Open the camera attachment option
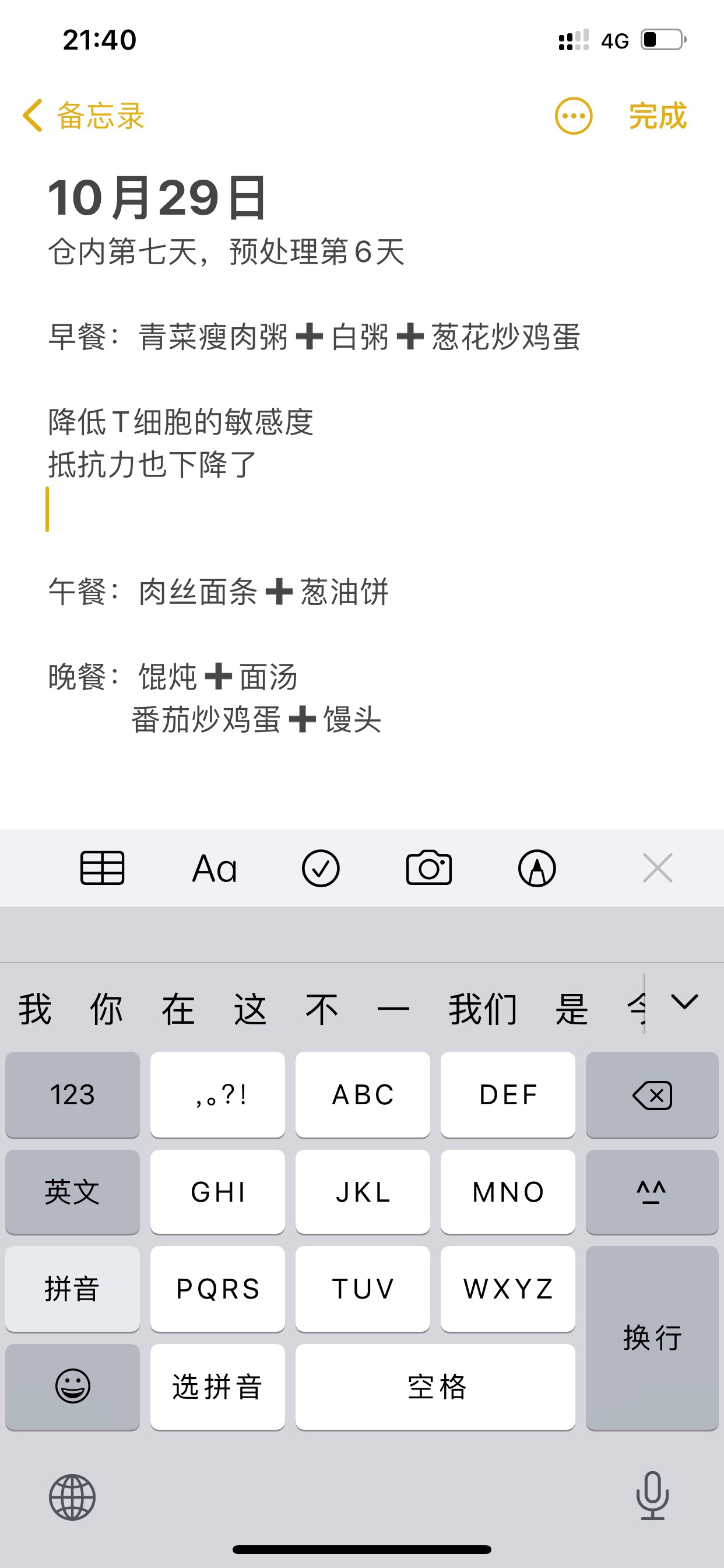The width and height of the screenshot is (724, 1568). pyautogui.click(x=429, y=868)
